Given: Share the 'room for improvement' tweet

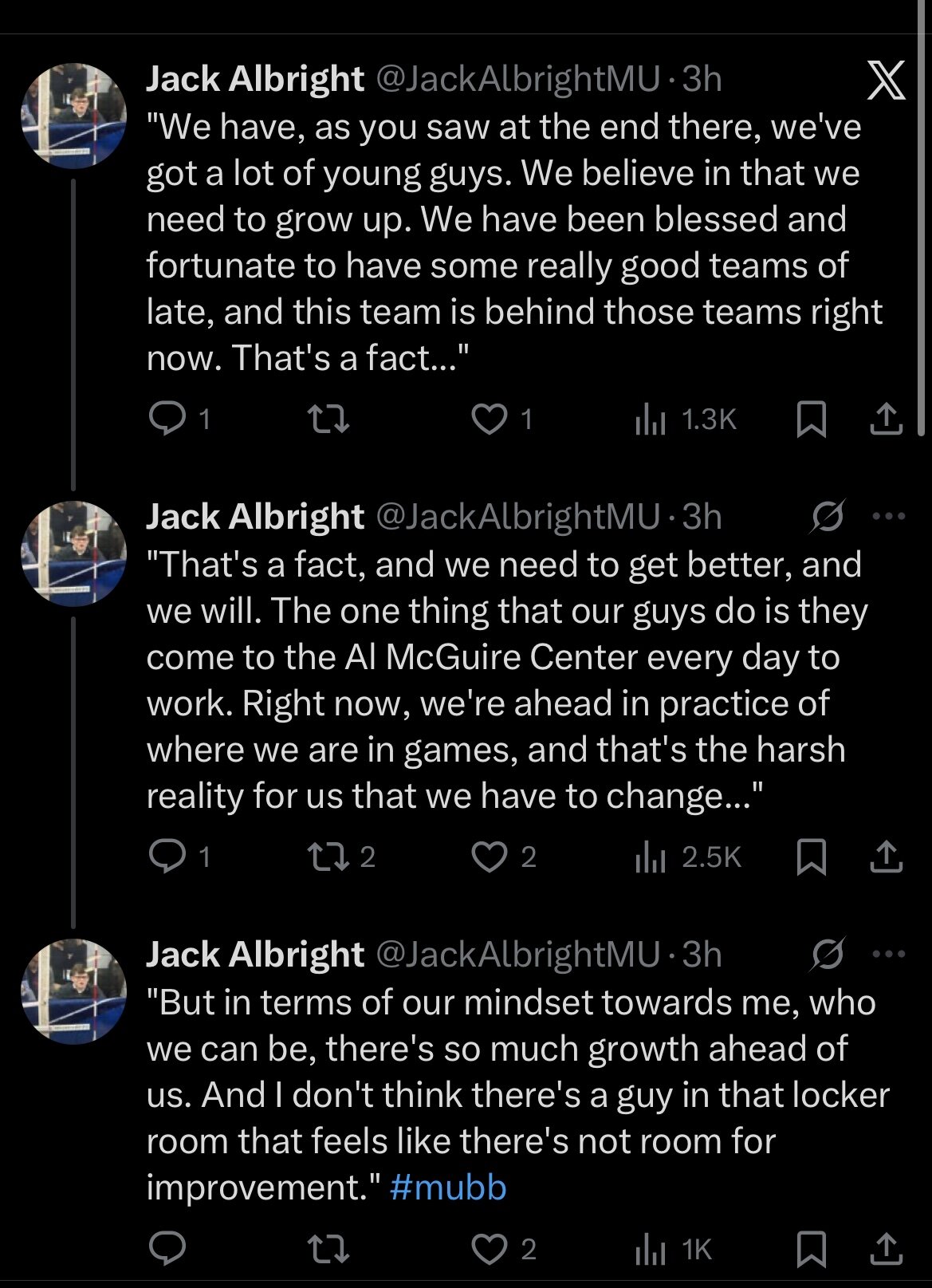Looking at the screenshot, I should [x=886, y=1249].
